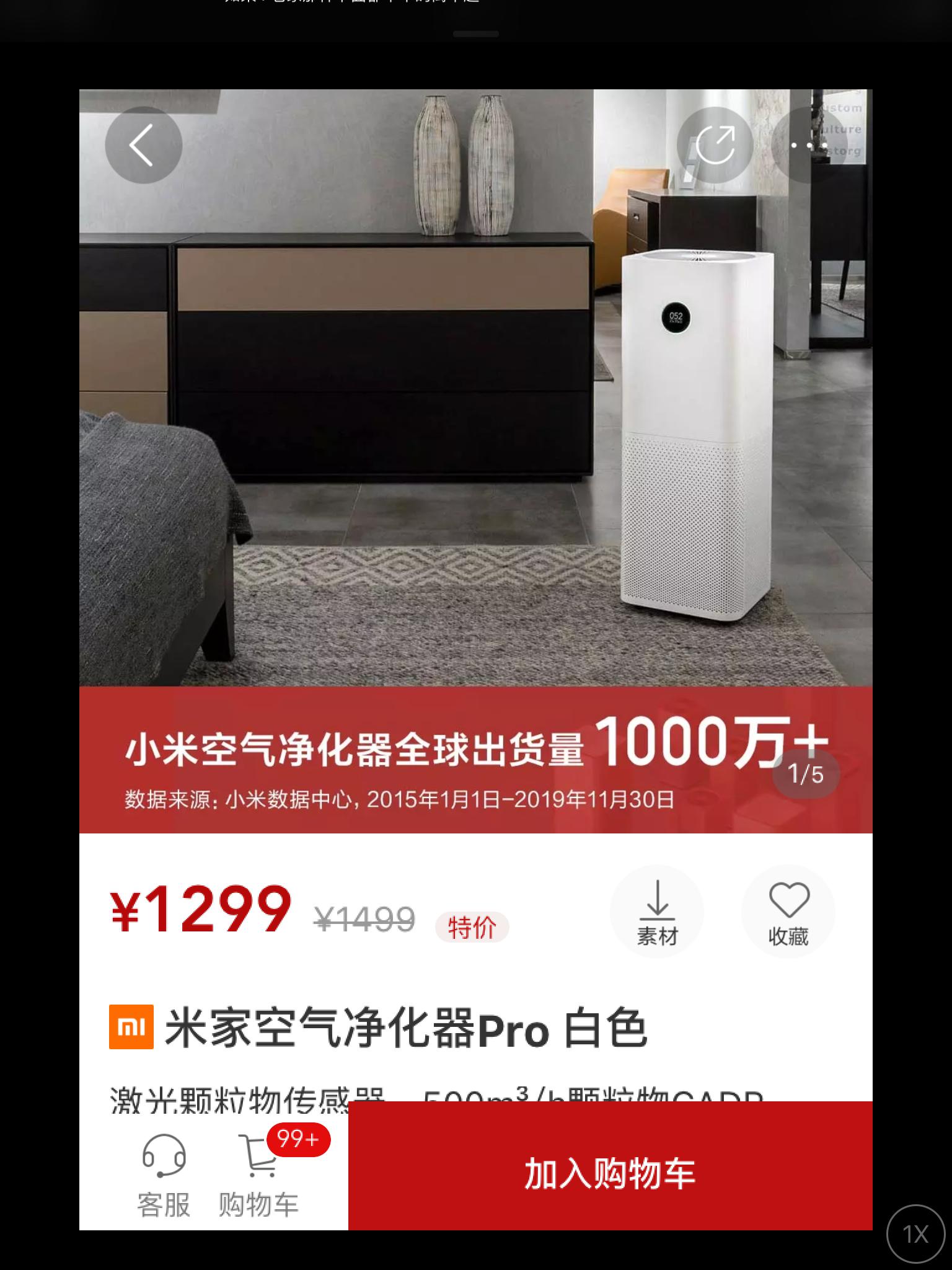Open the share options via share icon
This screenshot has height=1270, width=952.
click(714, 146)
